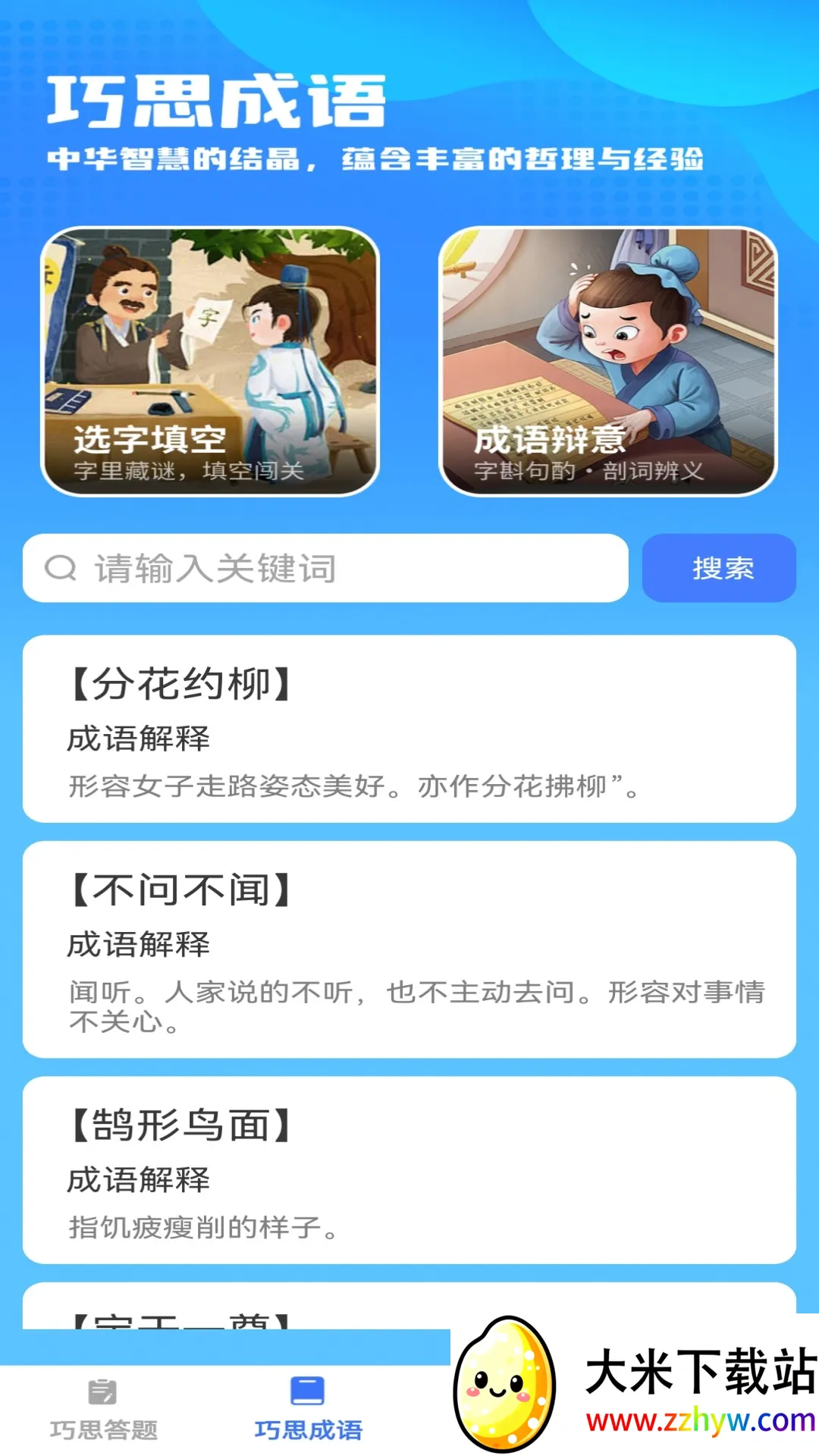The height and width of the screenshot is (1456, 819).
Task: Open the 选字填空 game card
Action: point(209,360)
